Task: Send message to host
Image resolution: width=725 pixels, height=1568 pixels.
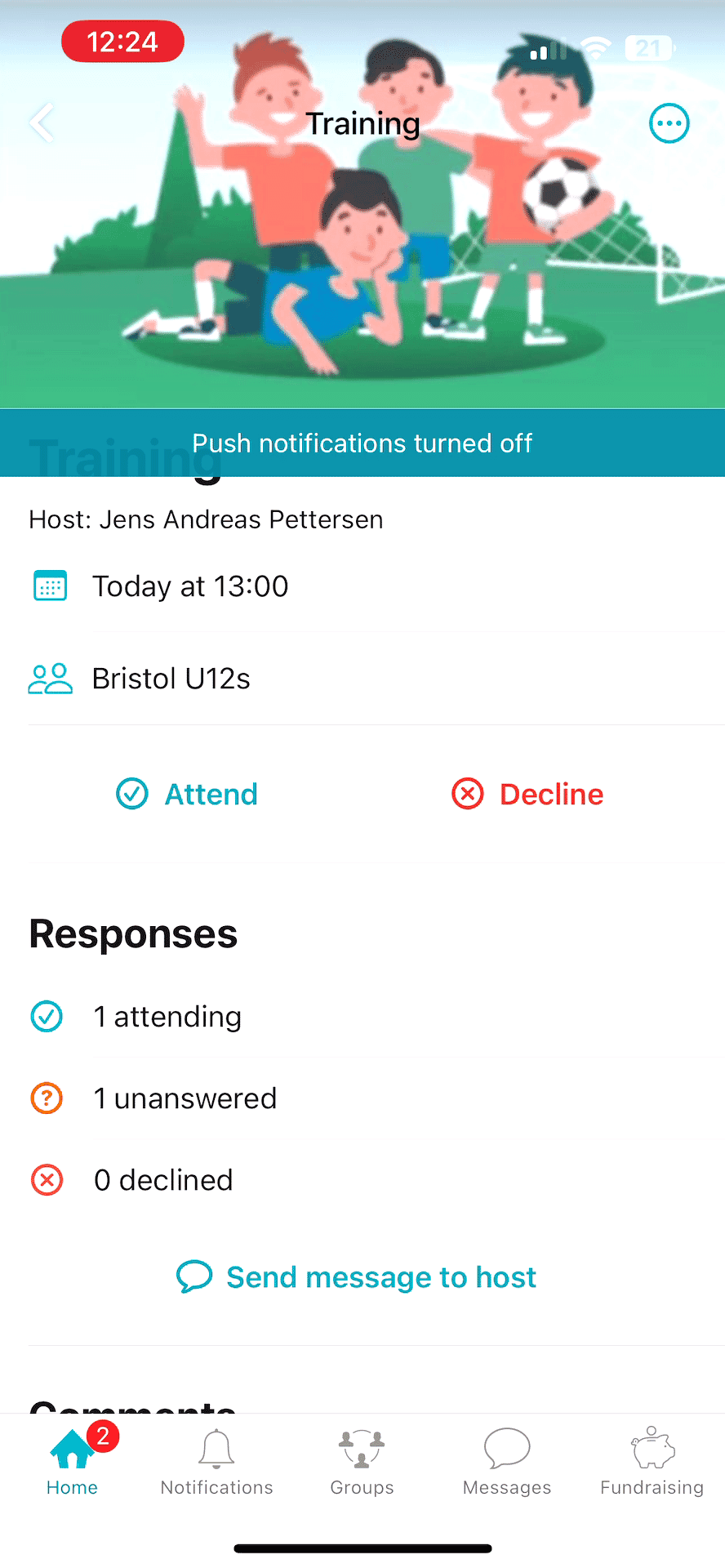Action: click(x=357, y=1277)
